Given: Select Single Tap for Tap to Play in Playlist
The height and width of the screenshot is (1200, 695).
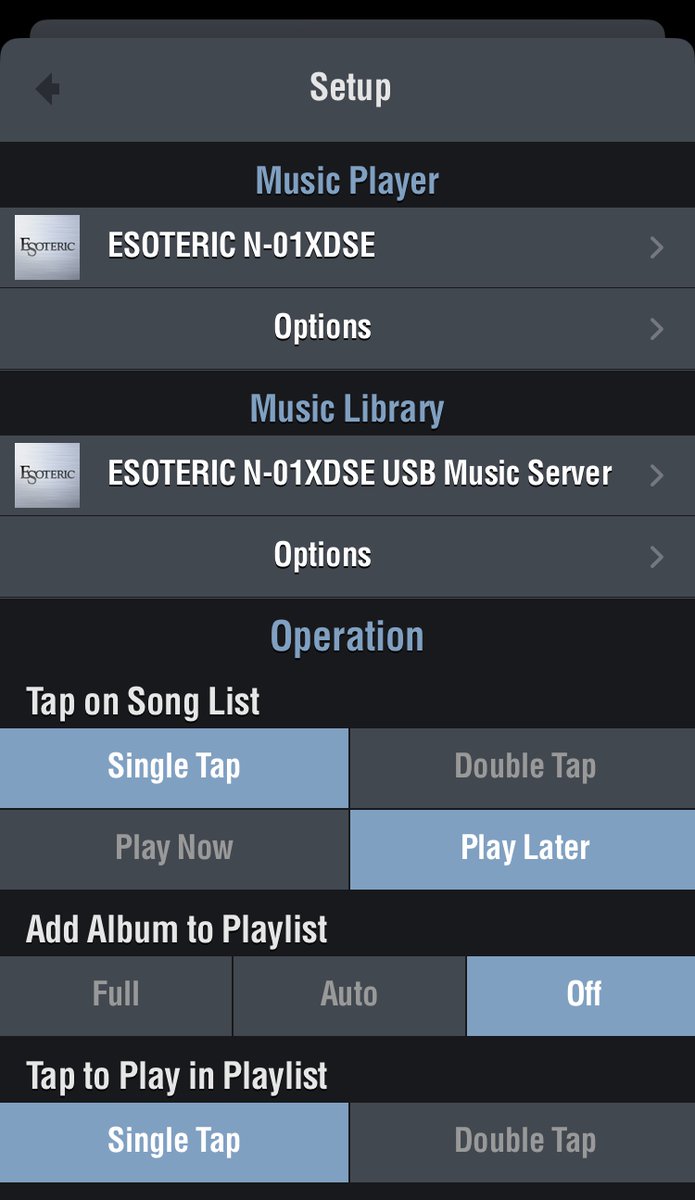Looking at the screenshot, I should 174,1141.
